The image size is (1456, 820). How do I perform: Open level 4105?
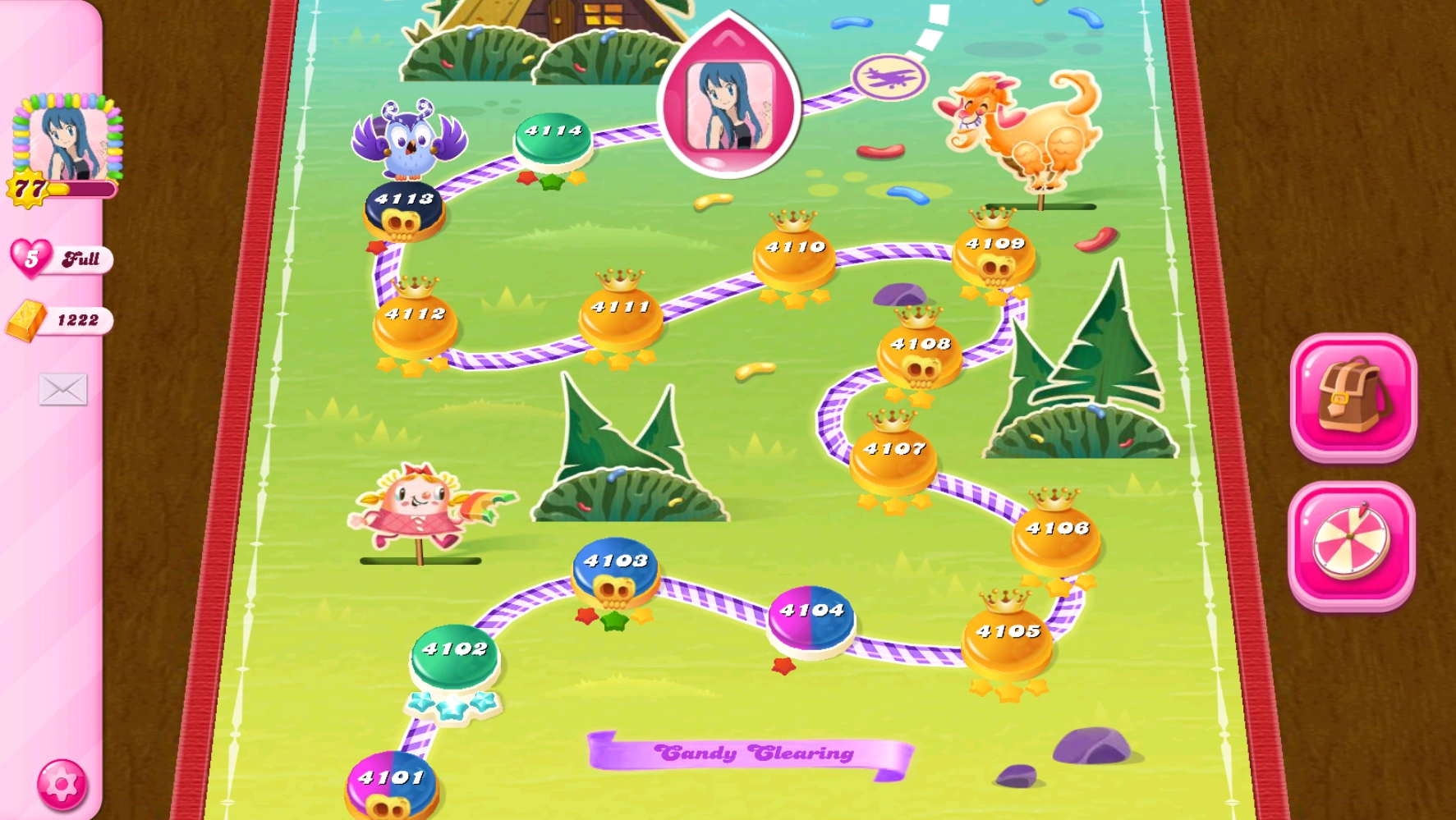pos(1008,640)
